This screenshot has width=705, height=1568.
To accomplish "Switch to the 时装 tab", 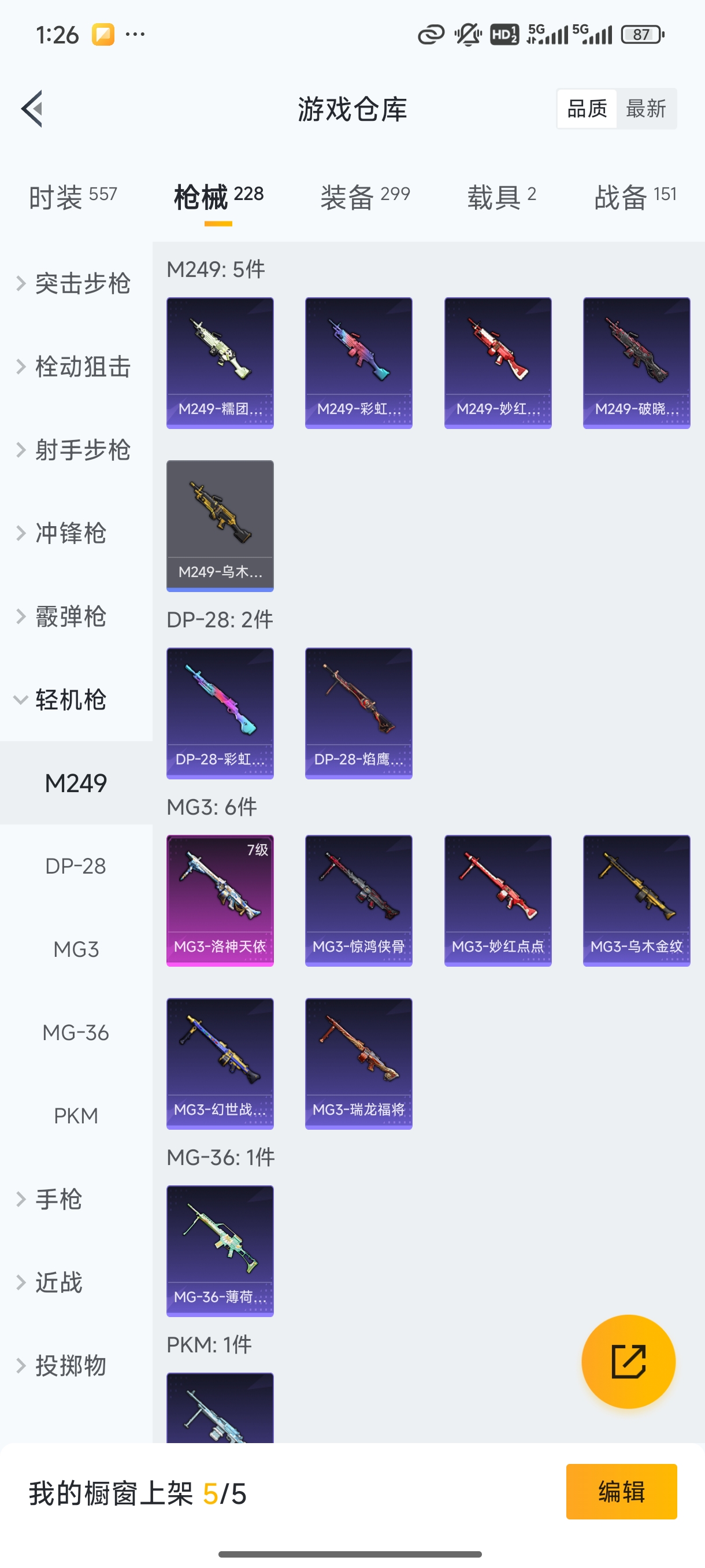I will point(72,197).
